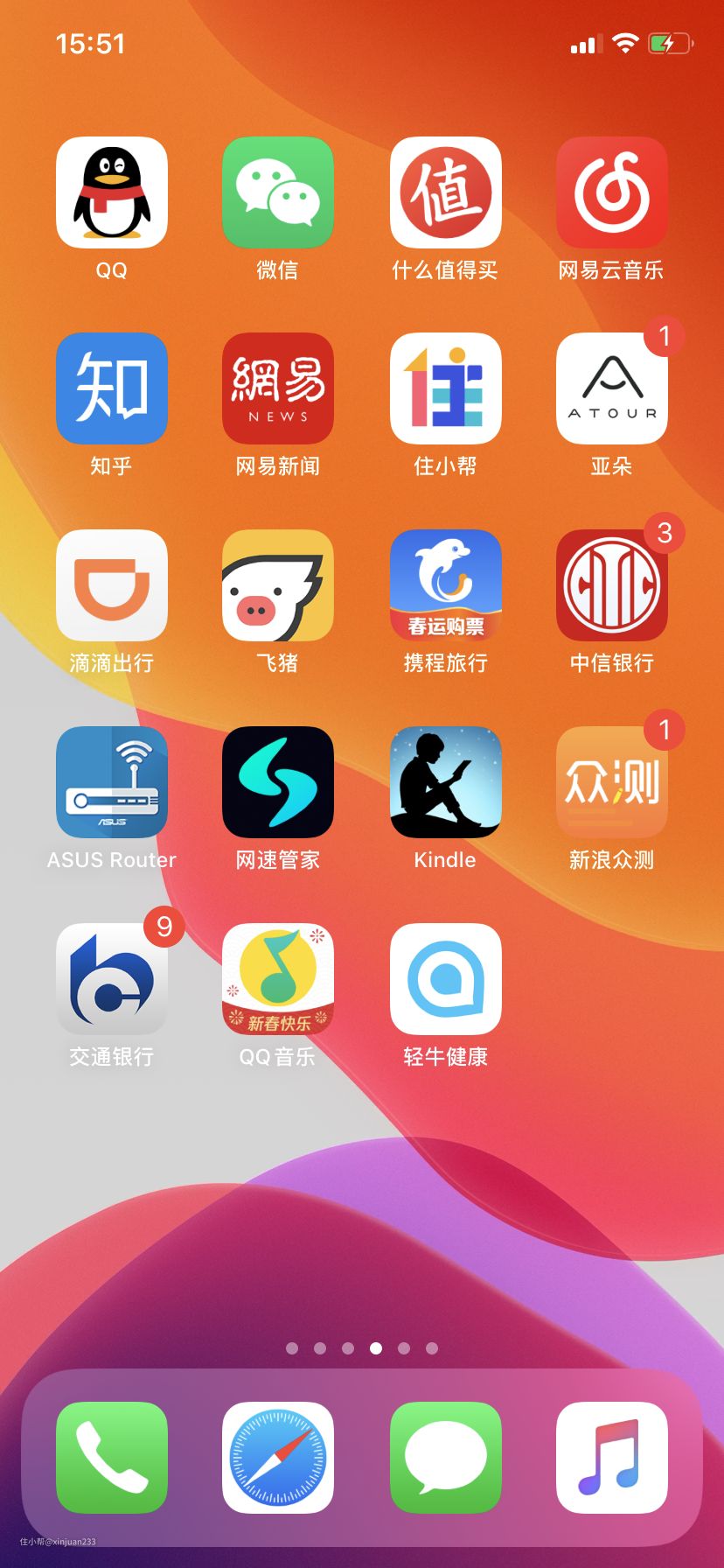Launch 交通银行 banking app
The width and height of the screenshot is (724, 1568).
click(112, 979)
